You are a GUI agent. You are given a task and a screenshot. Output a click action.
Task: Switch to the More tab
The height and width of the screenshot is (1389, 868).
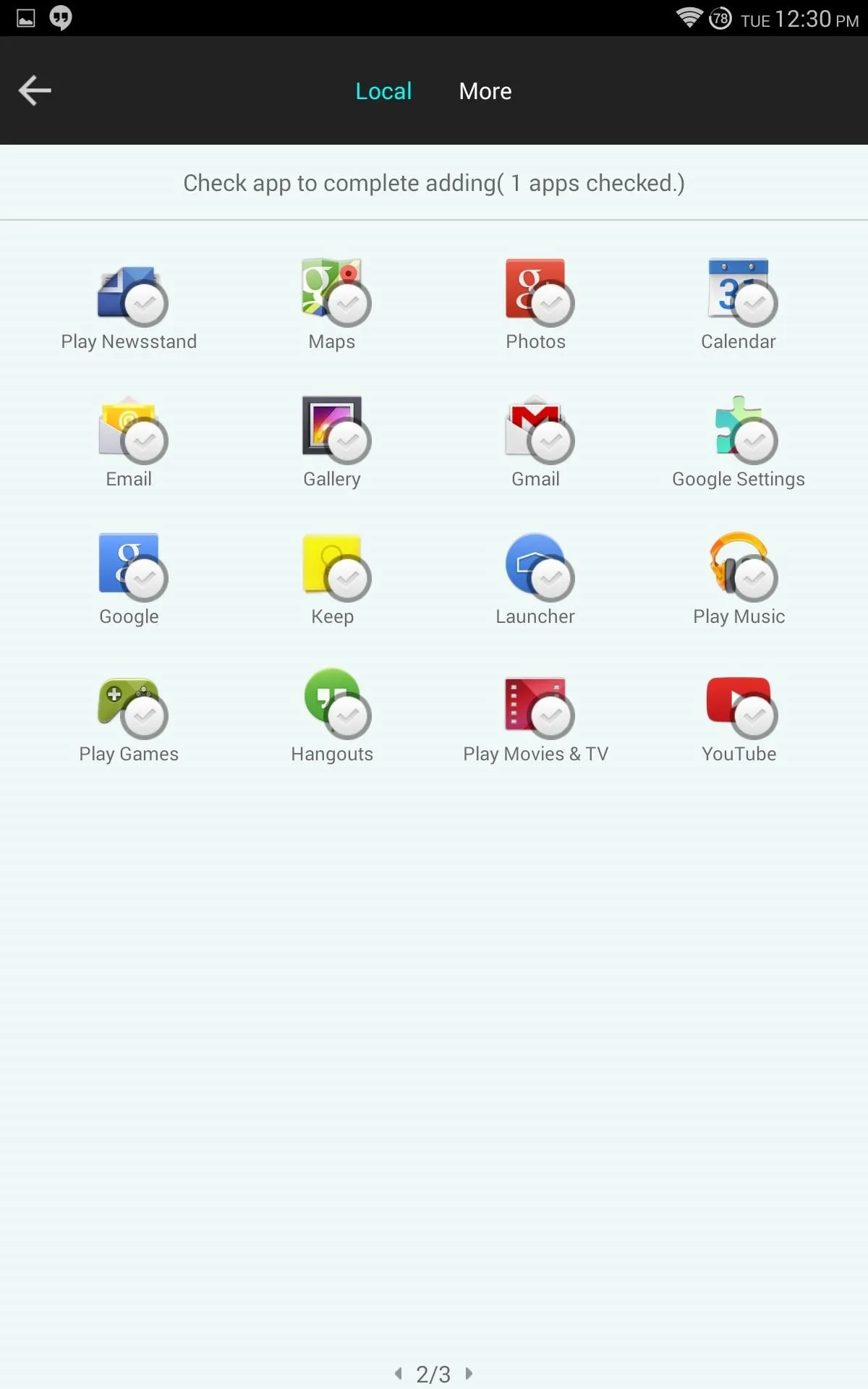(485, 91)
